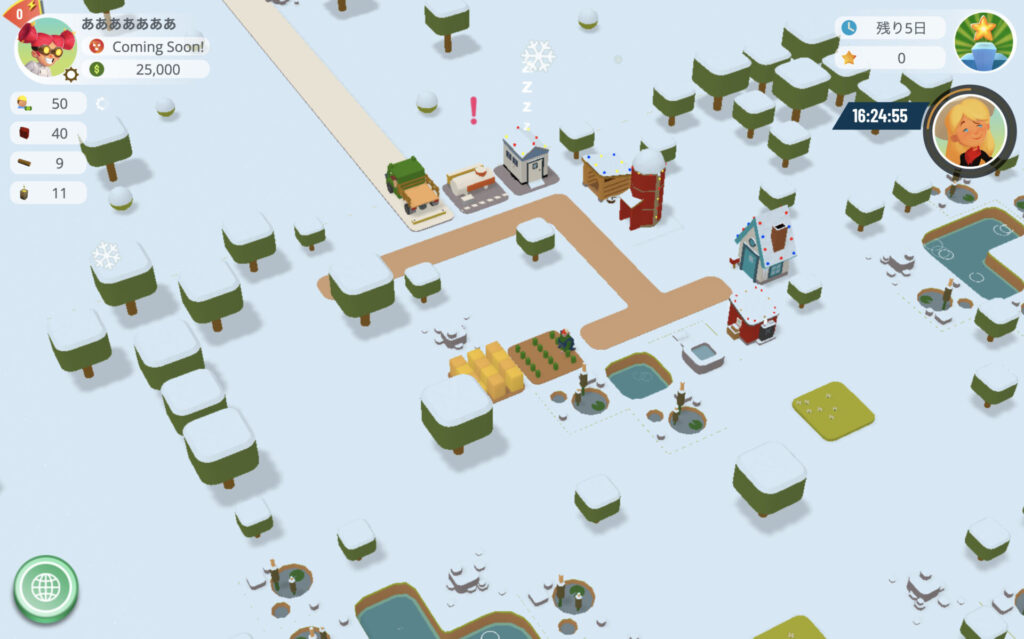Tap the blue farmhouse
1024x639 pixels.
[x=764, y=248]
